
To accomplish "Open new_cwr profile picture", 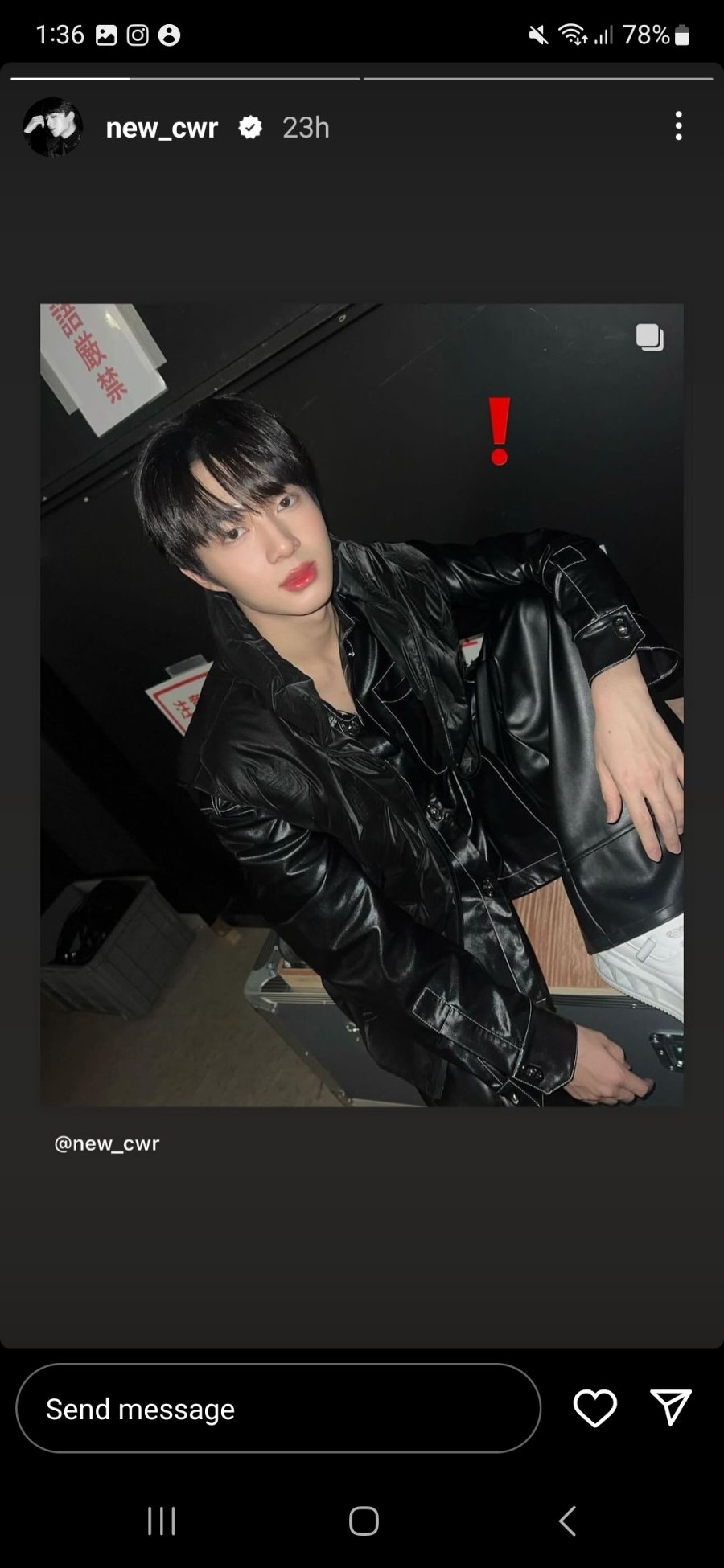I will 53,127.
